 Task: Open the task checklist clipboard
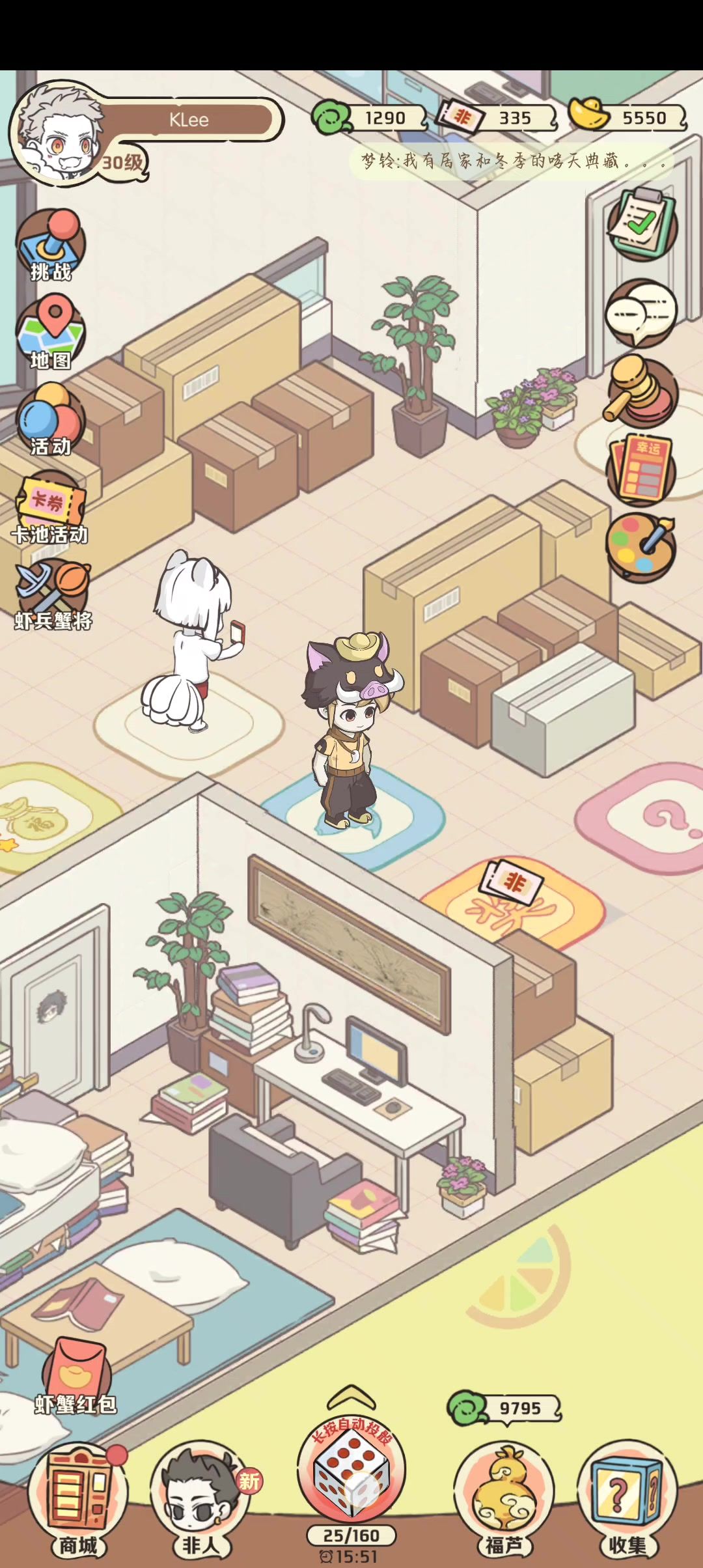tap(642, 223)
